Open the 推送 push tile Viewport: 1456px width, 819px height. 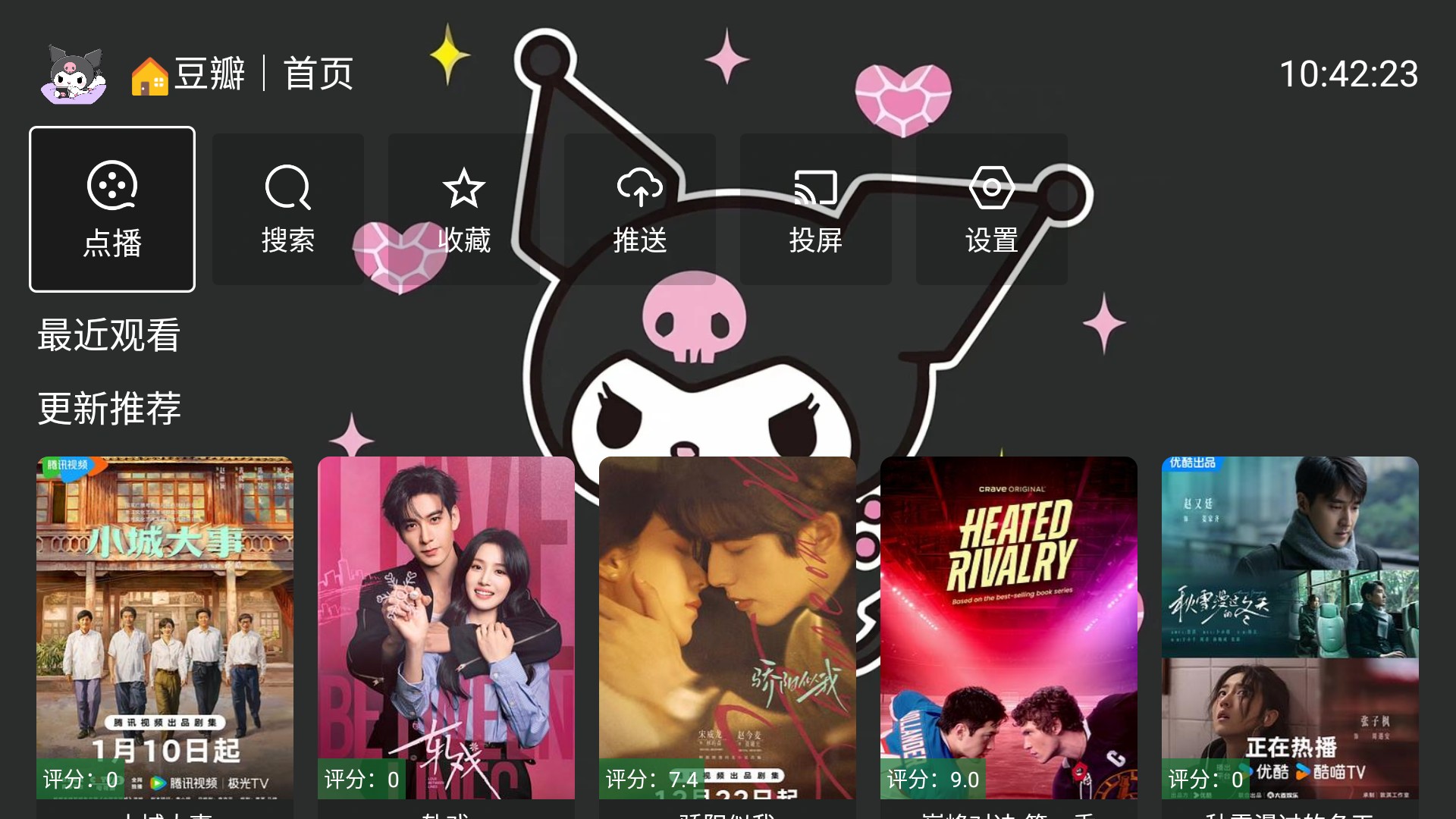point(640,209)
